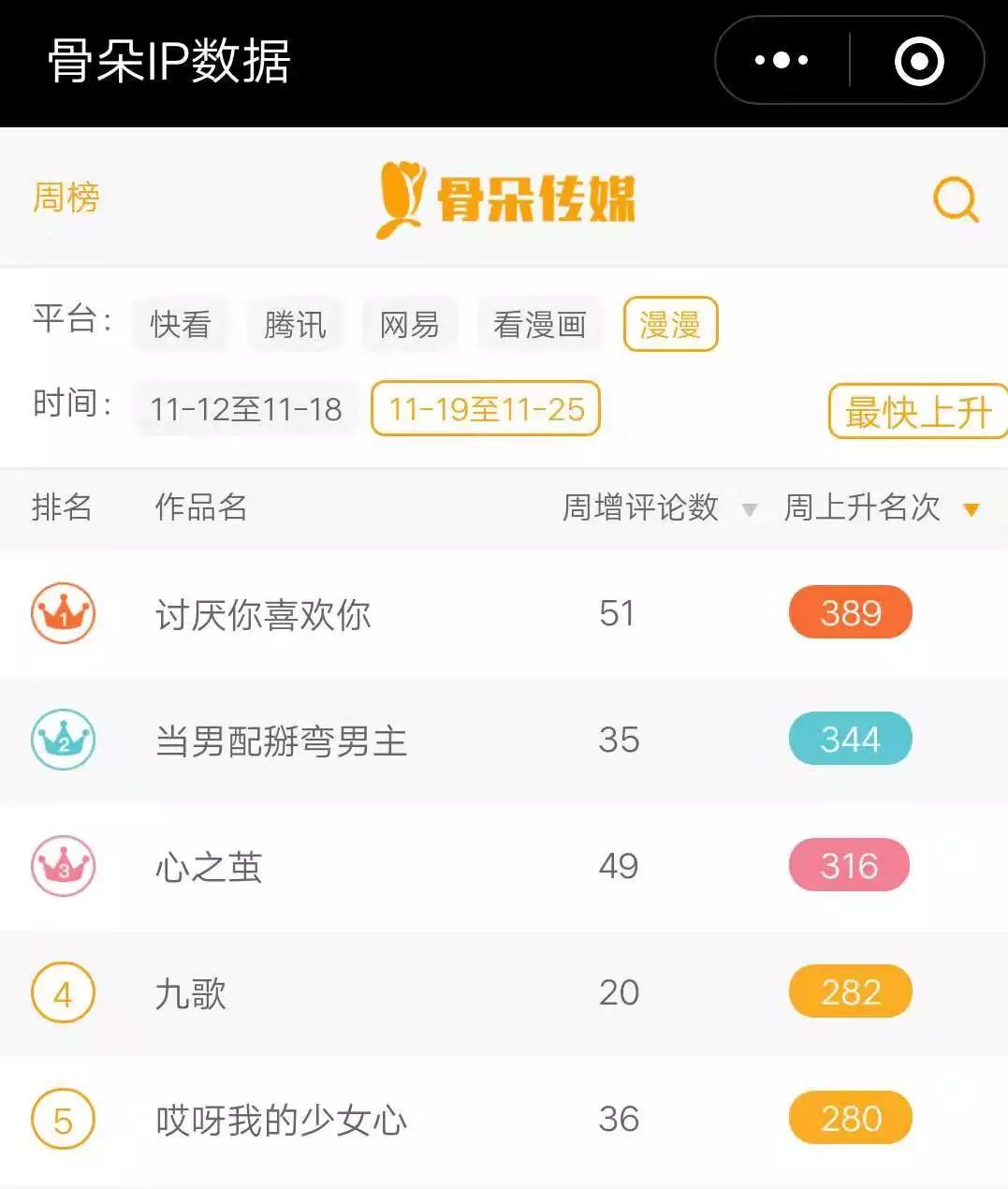
Task: Tap the 周榜 weekly chart label
Action: pos(66,198)
